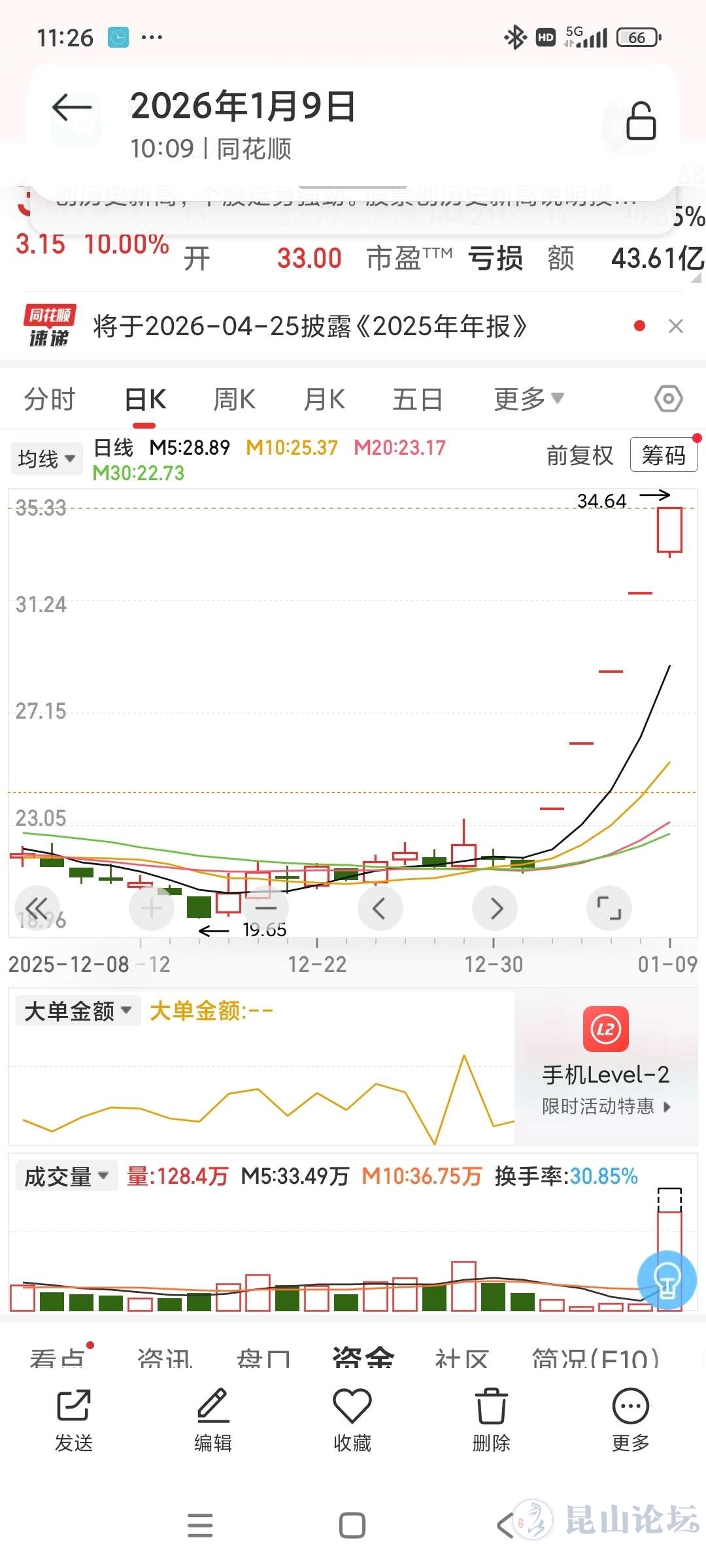Go back using the top arrow
Screen dimensions: 706x1568
(72, 108)
